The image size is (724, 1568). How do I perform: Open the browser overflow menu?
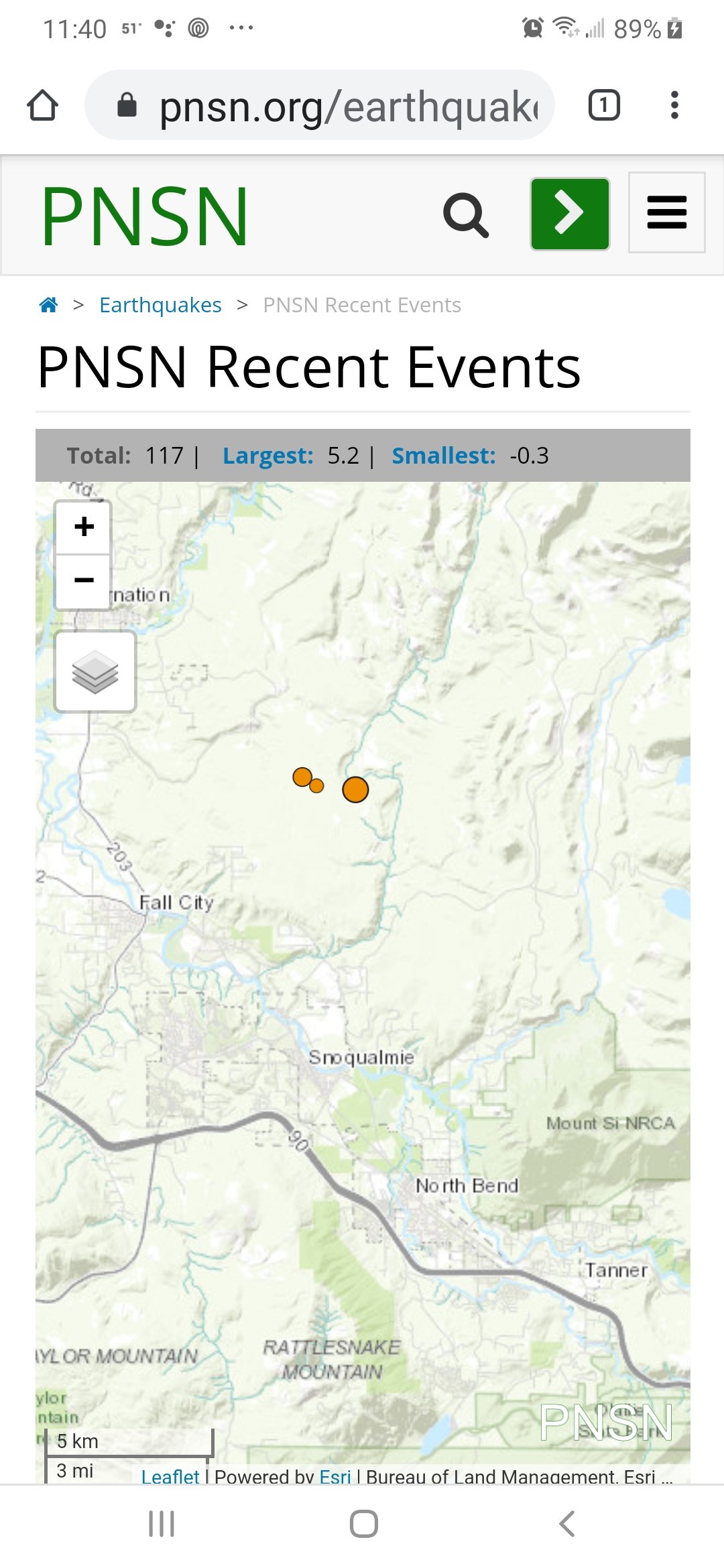pos(674,105)
